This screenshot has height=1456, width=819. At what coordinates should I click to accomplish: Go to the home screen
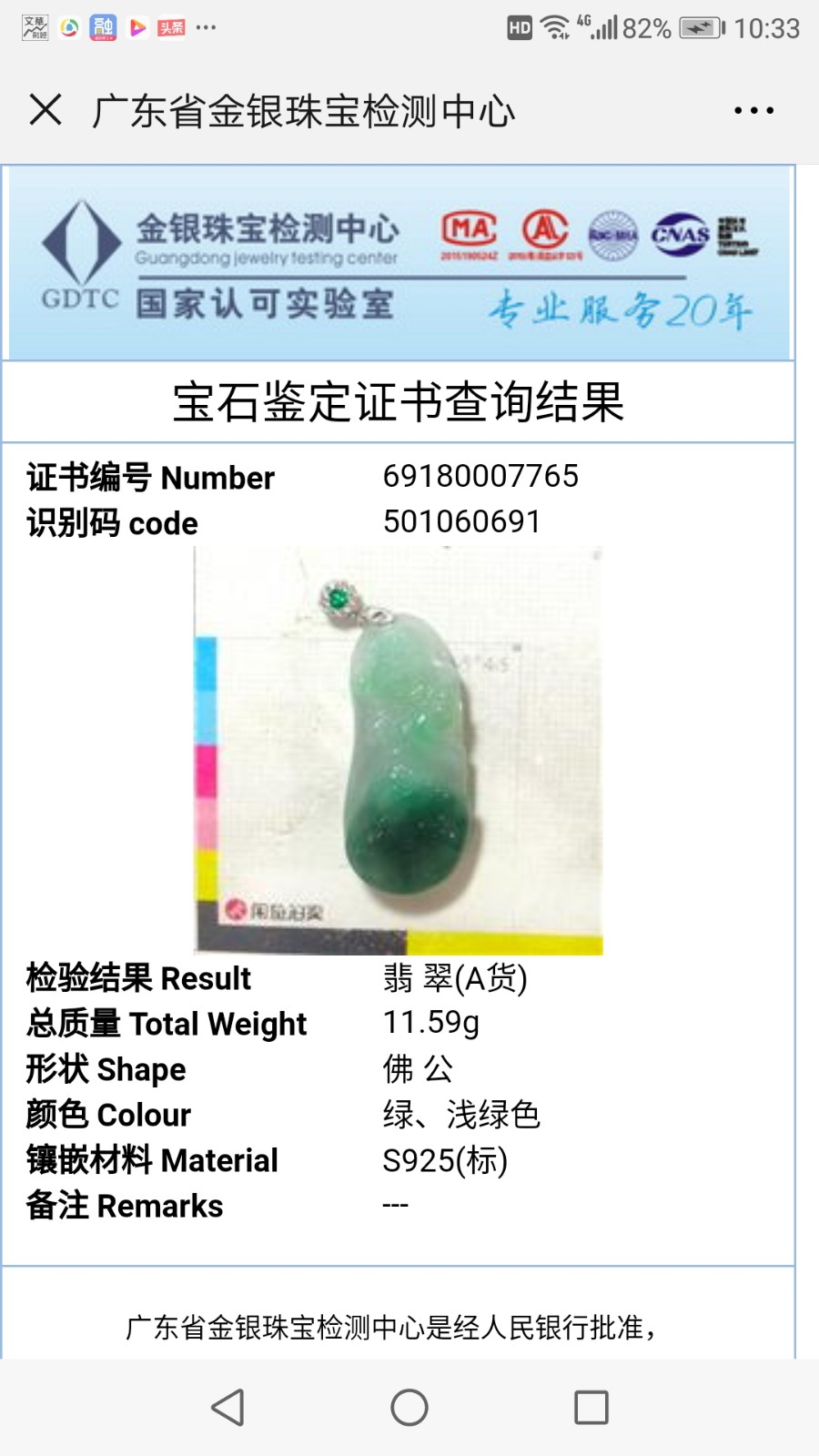pyautogui.click(x=409, y=1407)
